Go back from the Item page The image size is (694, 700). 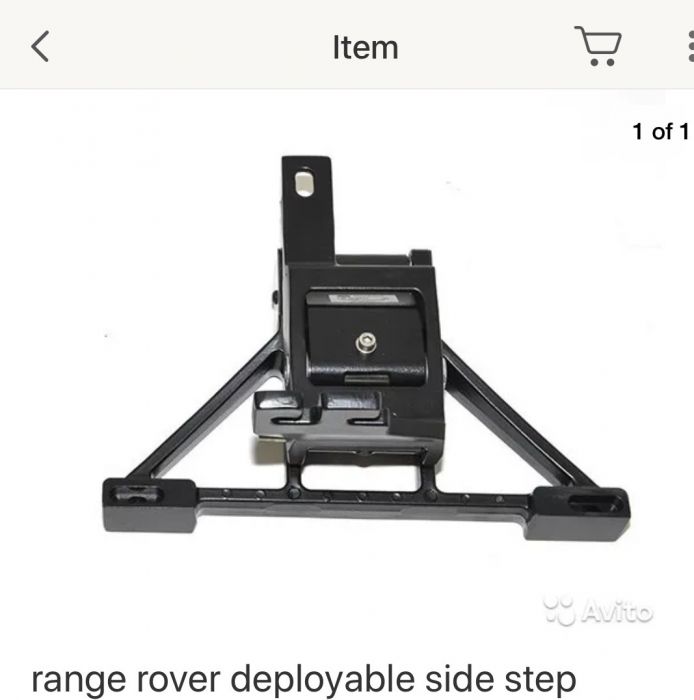pyautogui.click(x=40, y=46)
